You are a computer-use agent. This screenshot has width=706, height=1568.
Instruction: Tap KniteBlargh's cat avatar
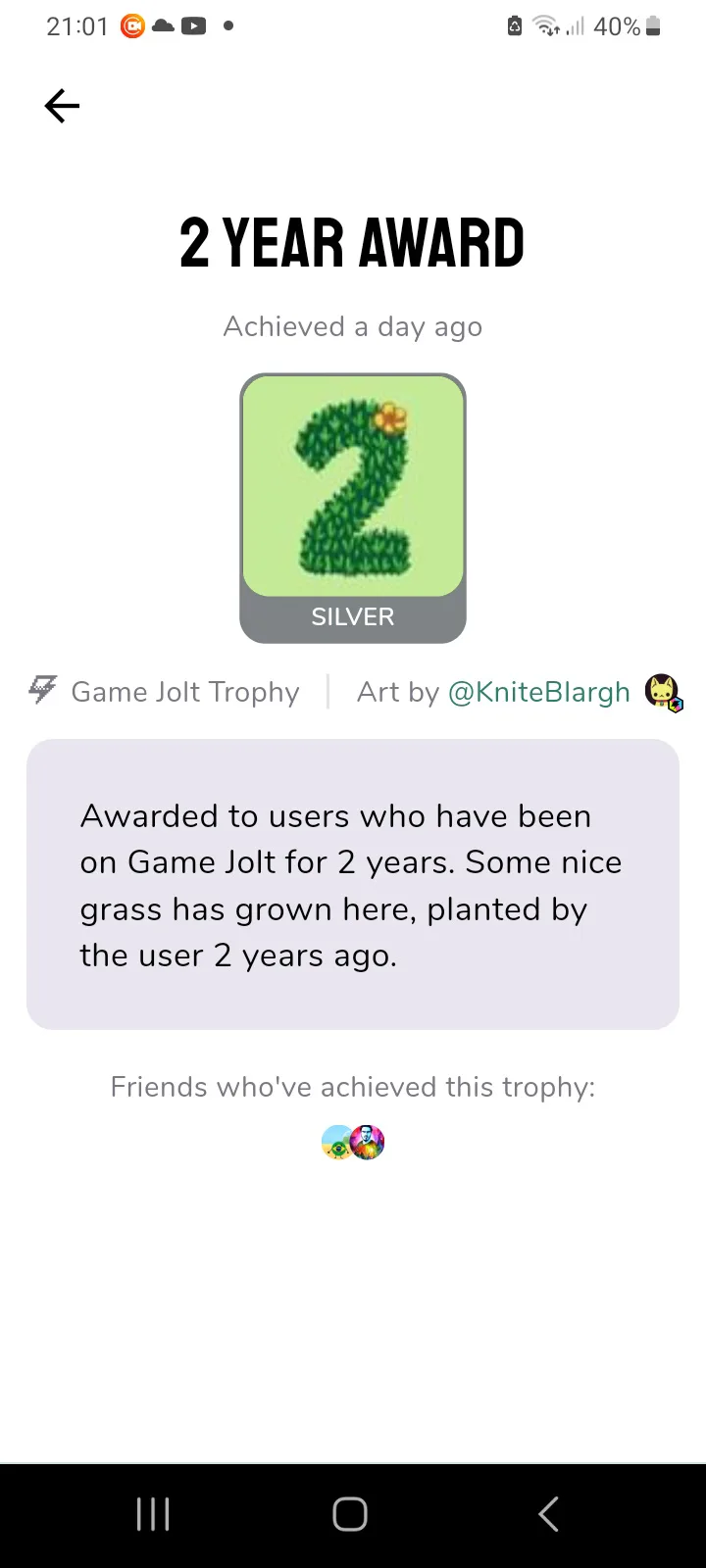(x=663, y=692)
